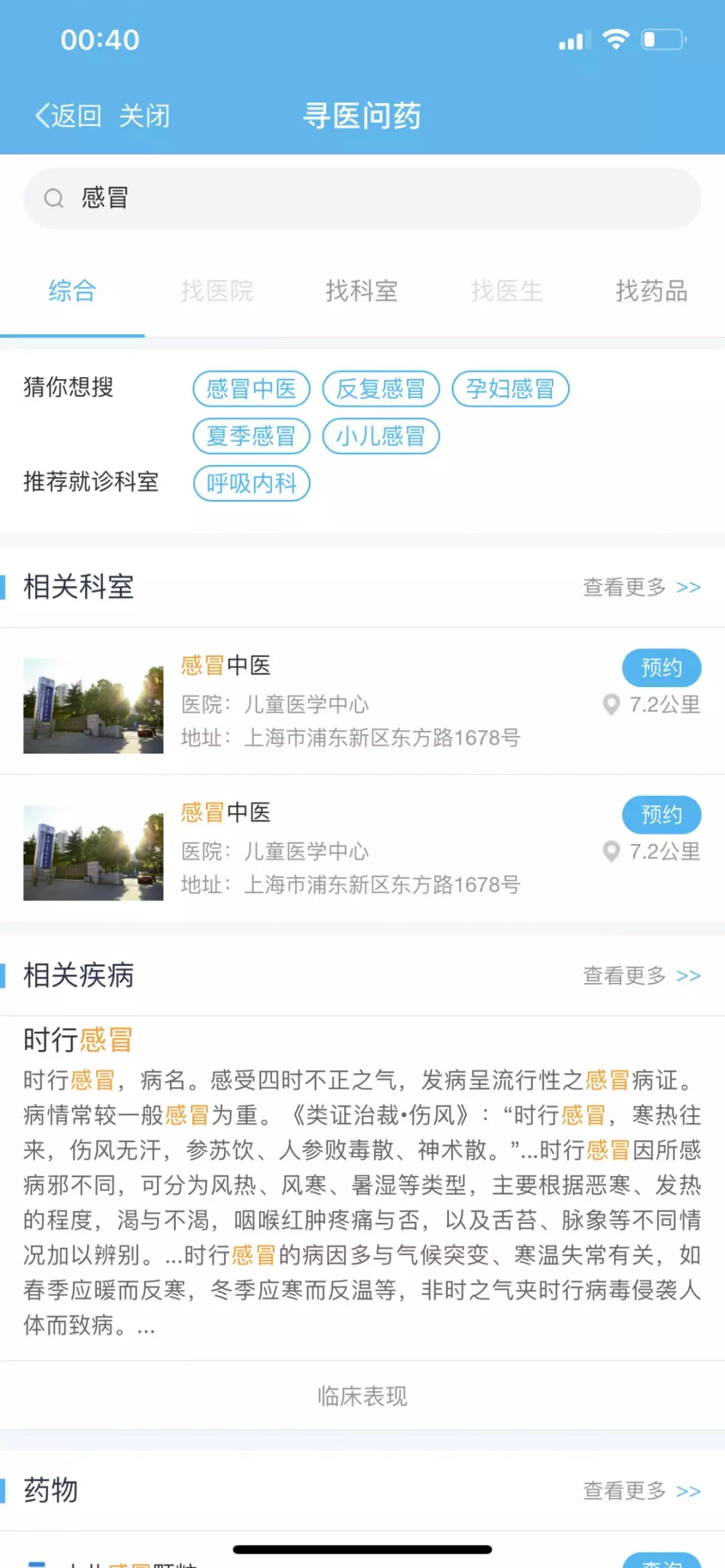Switch to the 找药品 tab
The height and width of the screenshot is (1568, 725).
(651, 291)
